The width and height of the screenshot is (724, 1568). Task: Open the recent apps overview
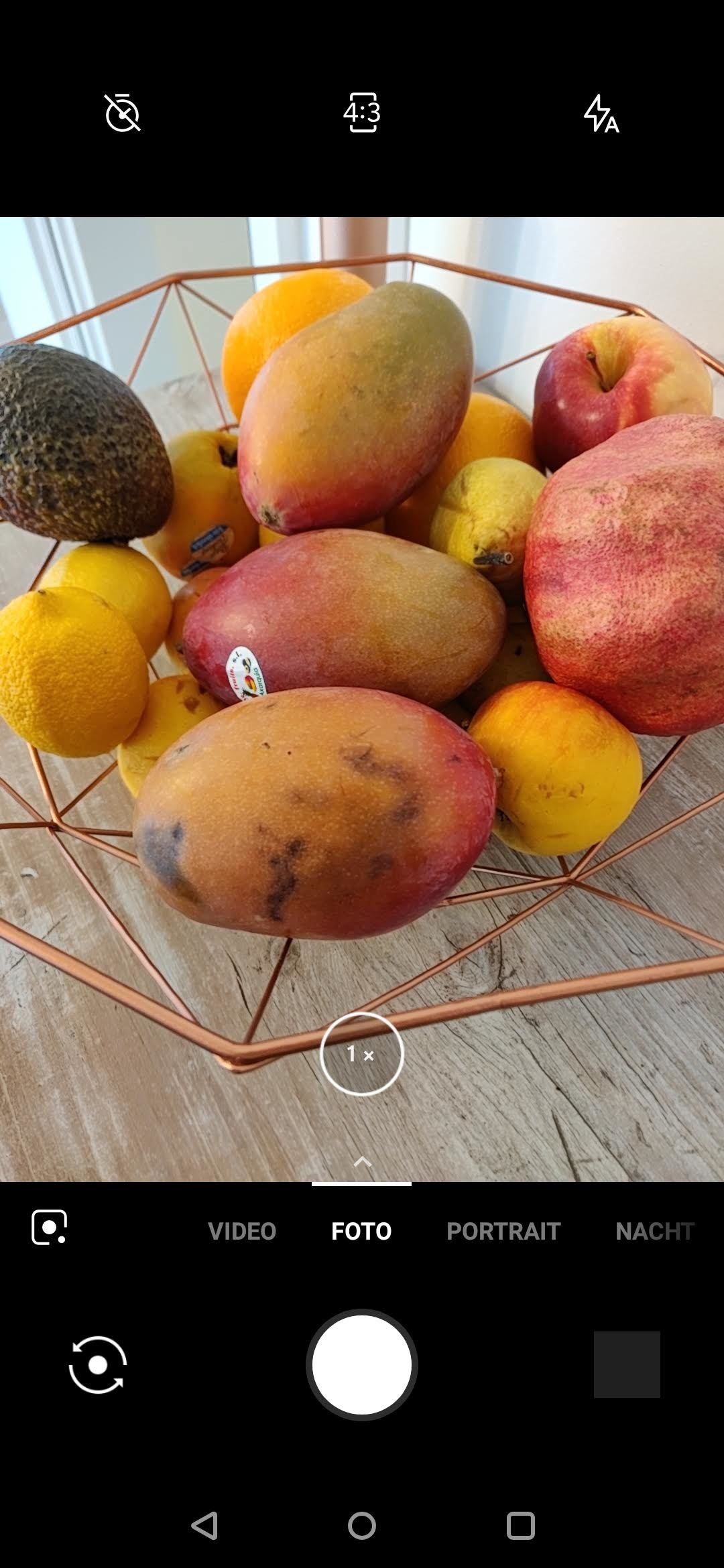point(520,1526)
